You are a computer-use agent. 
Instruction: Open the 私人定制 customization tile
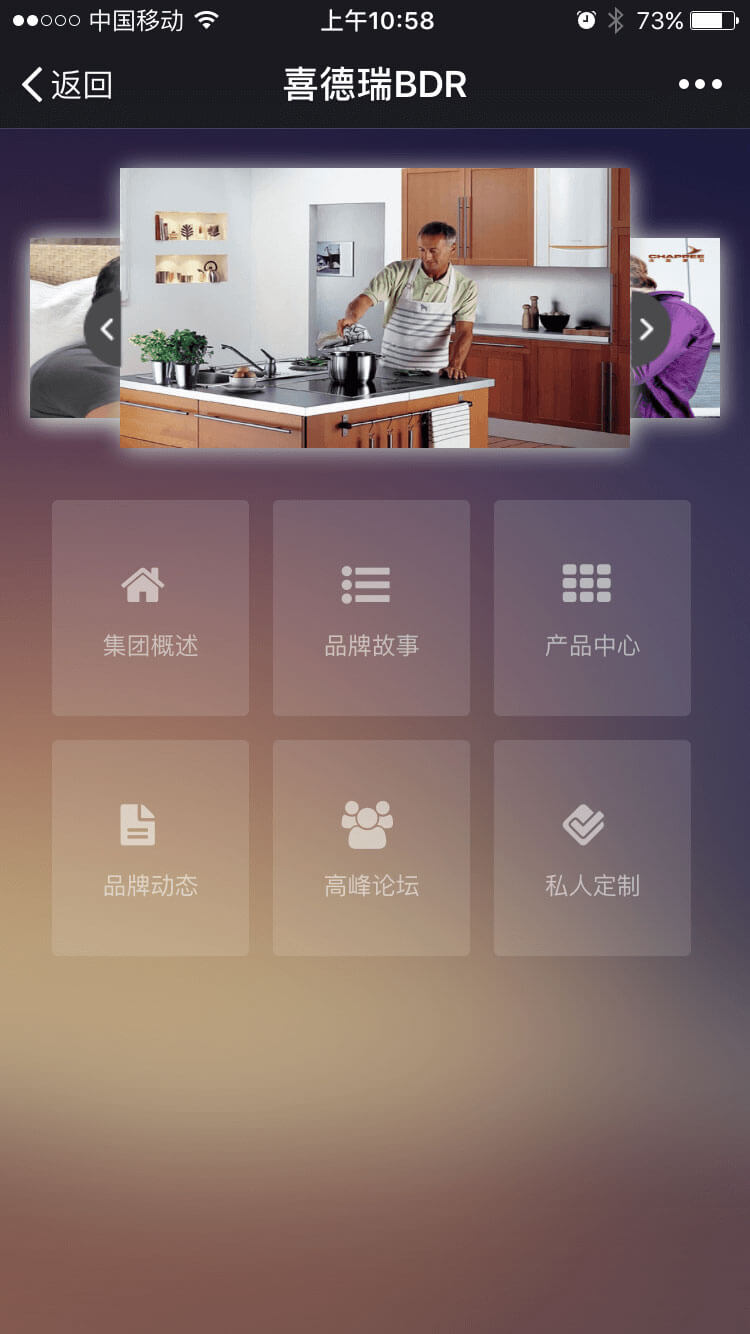(x=592, y=848)
